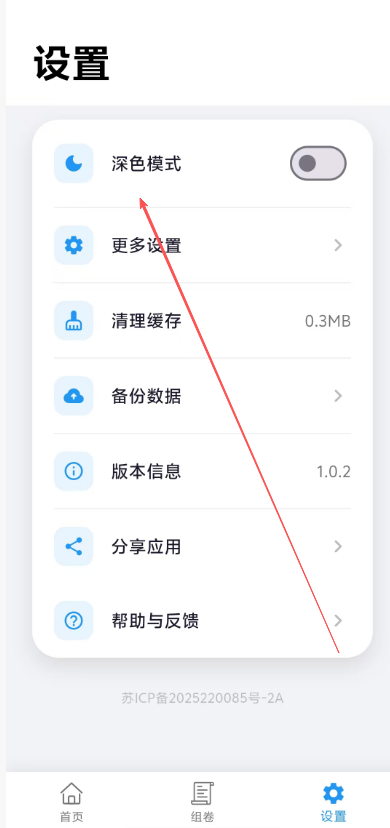Viewport: 390px width, 828px height.
Task: View 版本信息 version info
Action: 202,471
